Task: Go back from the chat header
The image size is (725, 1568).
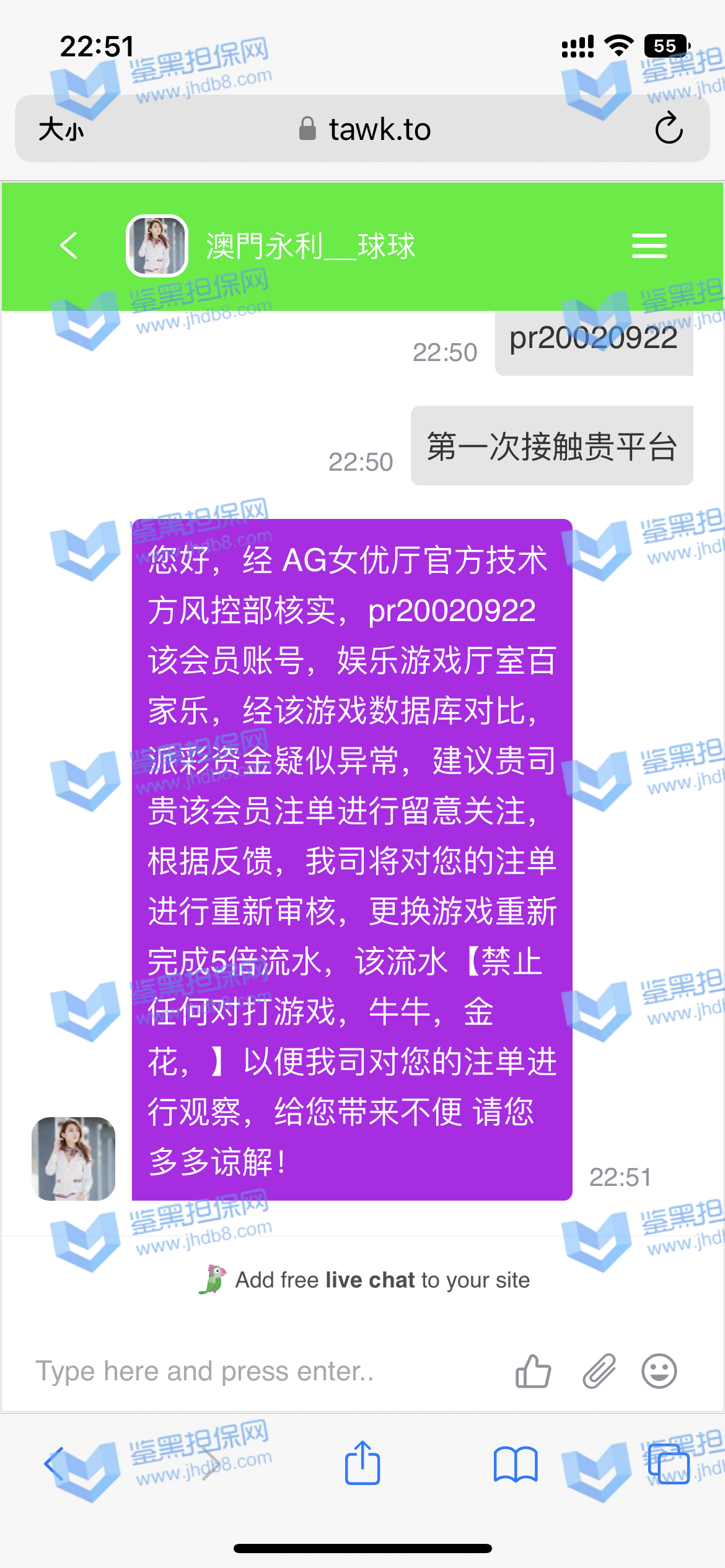Action: click(69, 246)
